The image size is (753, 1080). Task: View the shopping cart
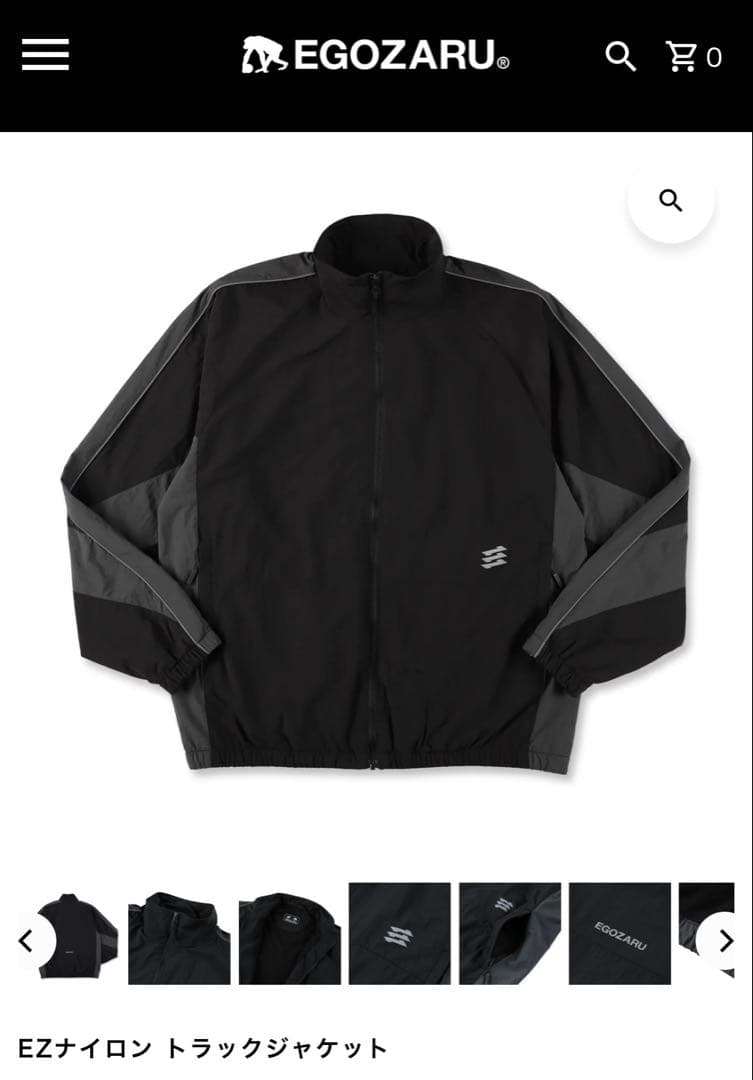click(x=694, y=57)
